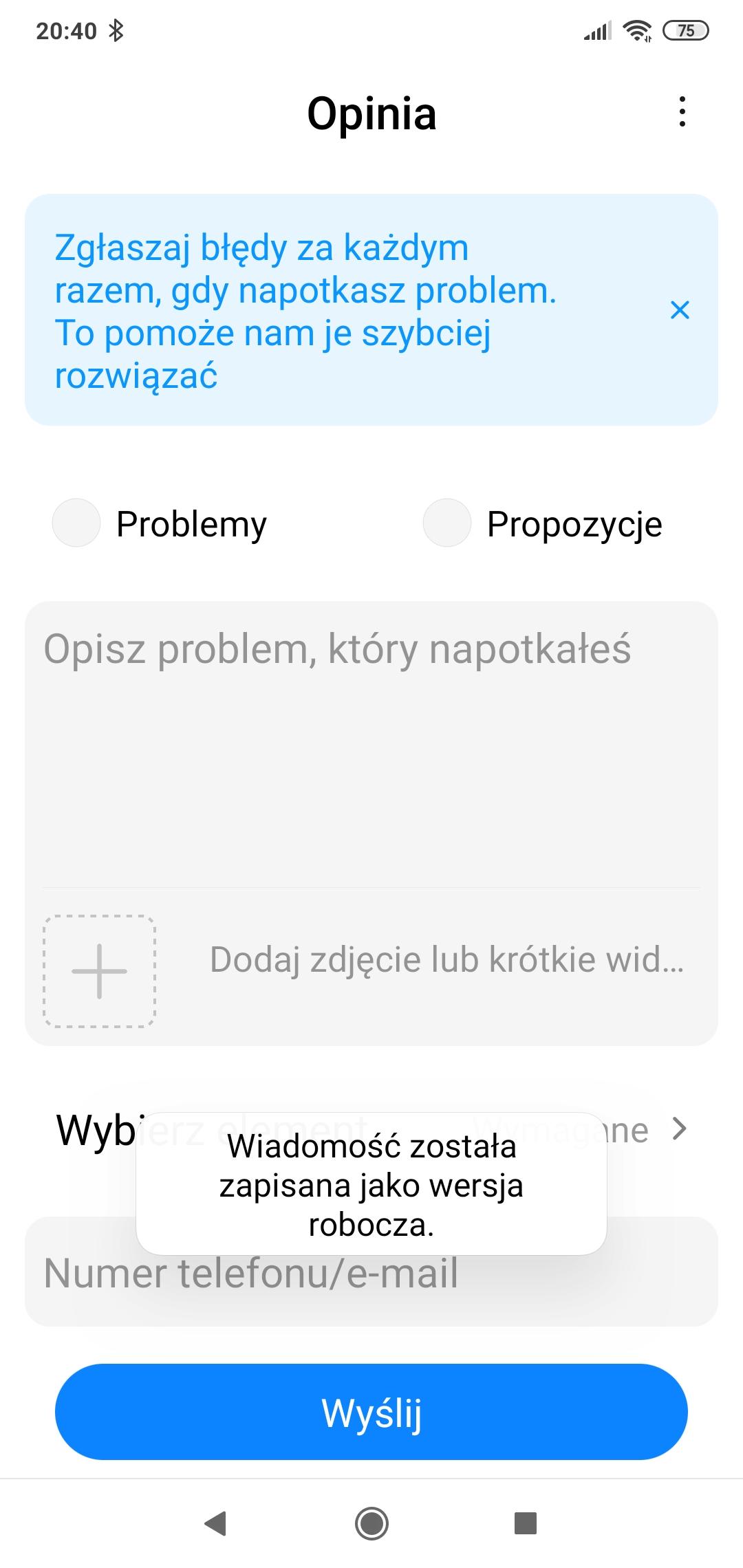Open recent apps from the navigation bar
The height and width of the screenshot is (1568, 743).
pos(526,1523)
